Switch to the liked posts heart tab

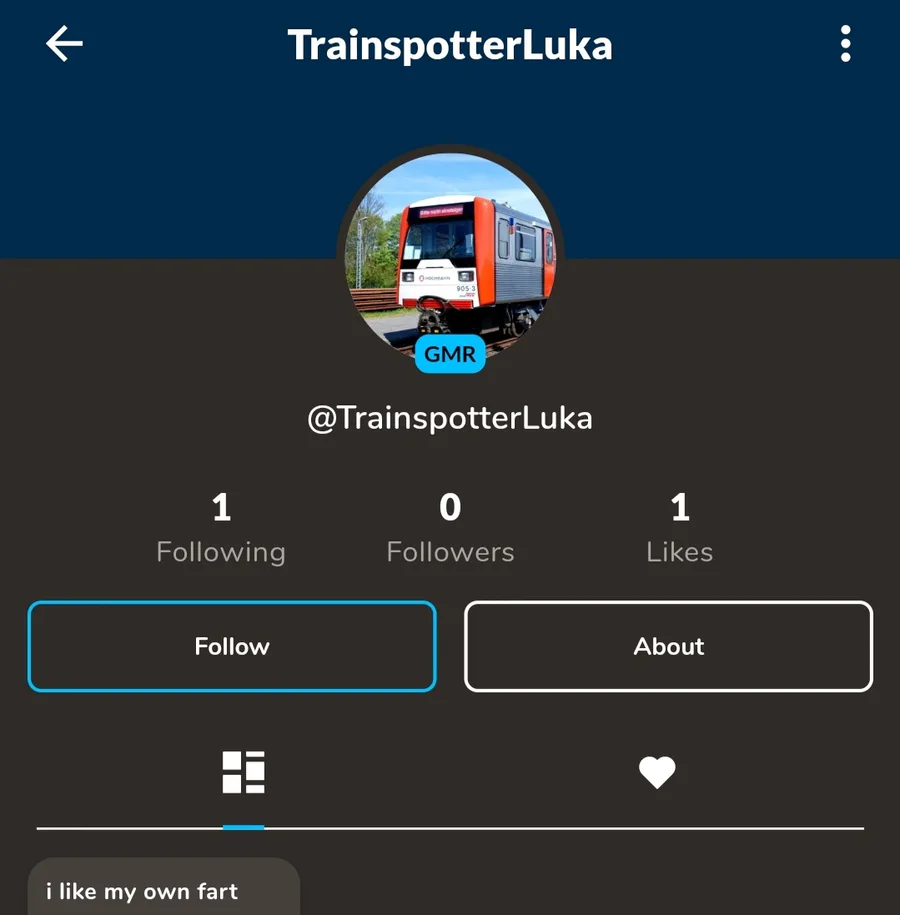(x=657, y=772)
